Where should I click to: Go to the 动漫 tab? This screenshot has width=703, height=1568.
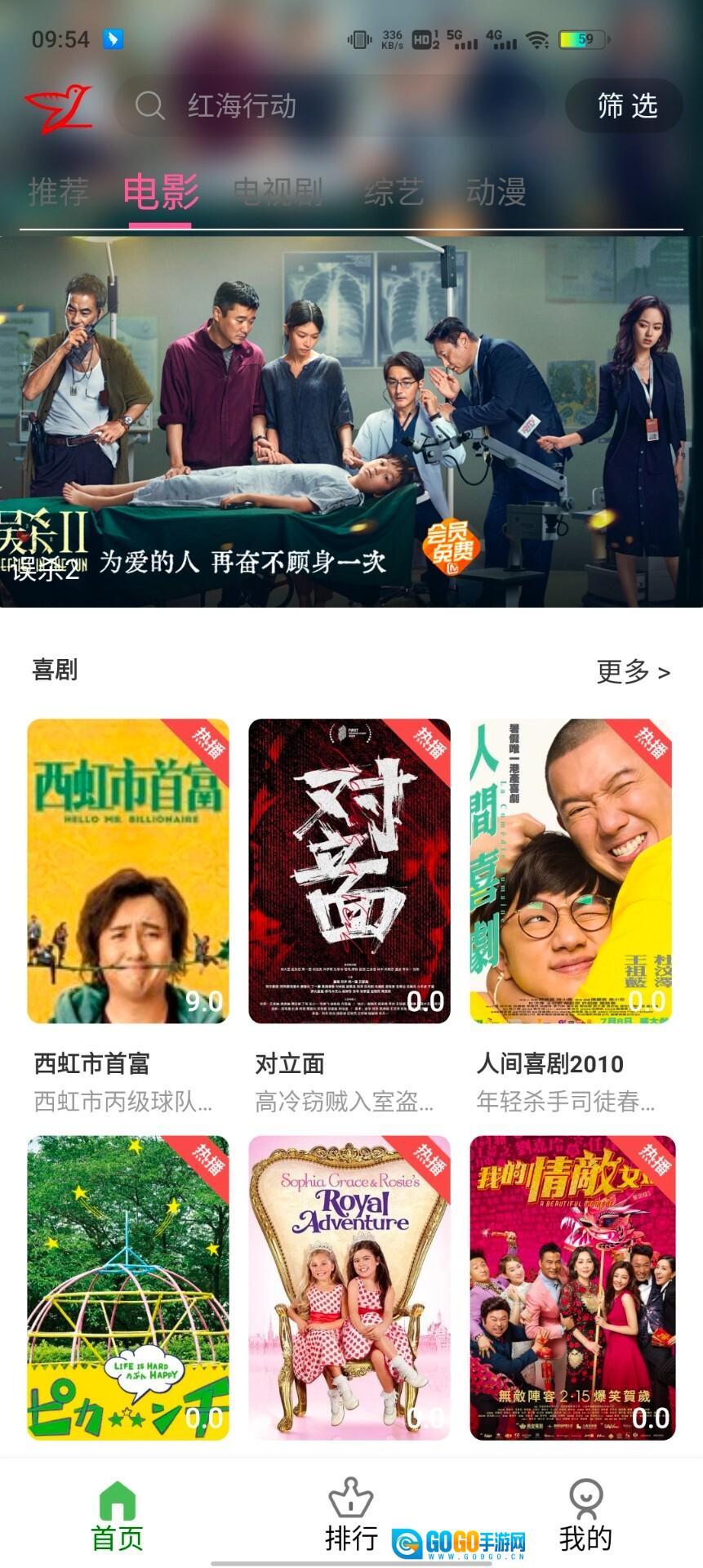pyautogui.click(x=496, y=192)
